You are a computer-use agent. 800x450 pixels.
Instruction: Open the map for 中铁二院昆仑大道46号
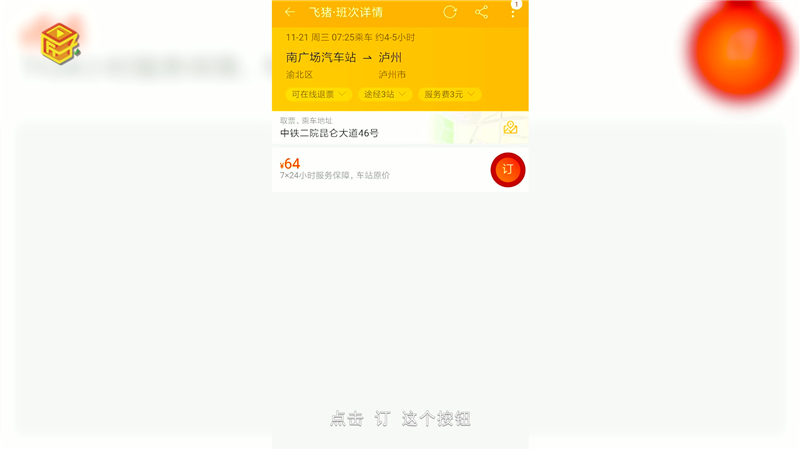tap(510, 128)
